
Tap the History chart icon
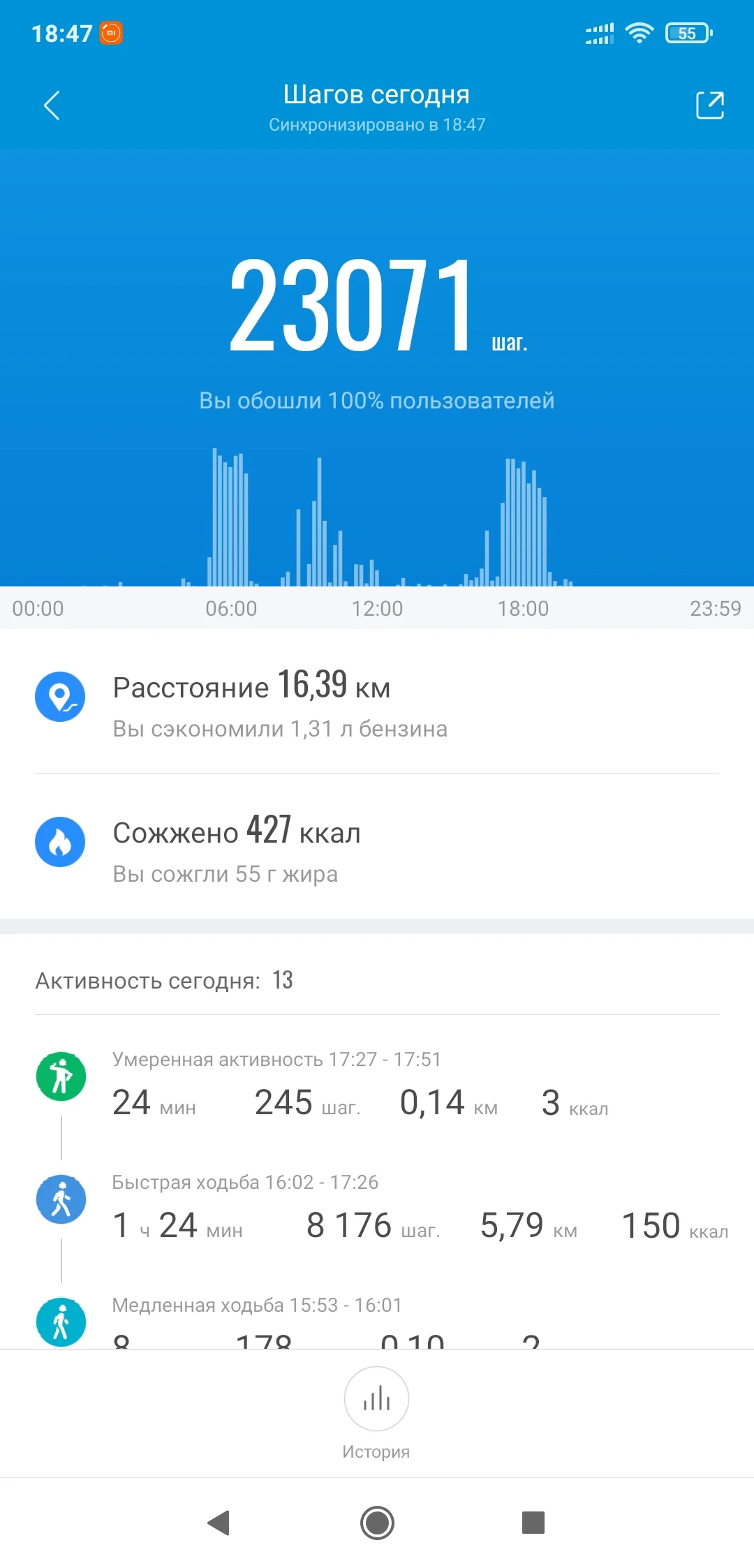click(376, 1399)
